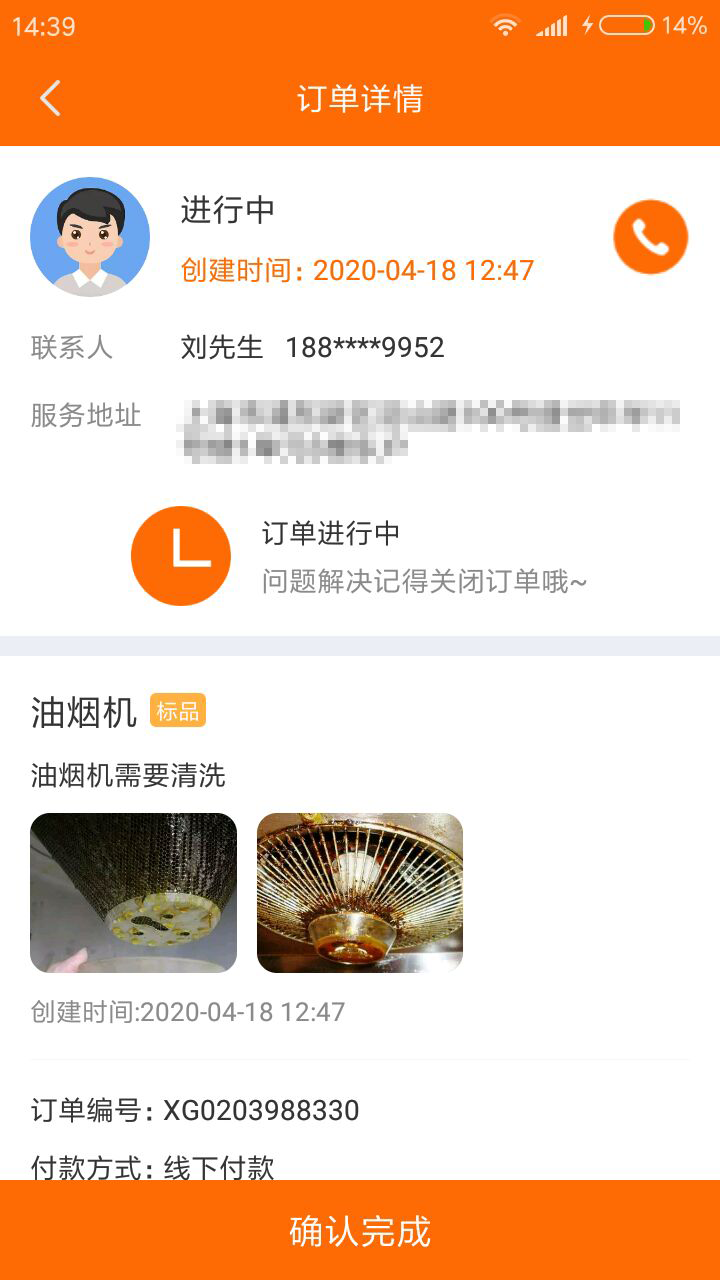The image size is (720, 1280).
Task: Tap 确认完成 to confirm order completion
Action: pyautogui.click(x=360, y=1231)
